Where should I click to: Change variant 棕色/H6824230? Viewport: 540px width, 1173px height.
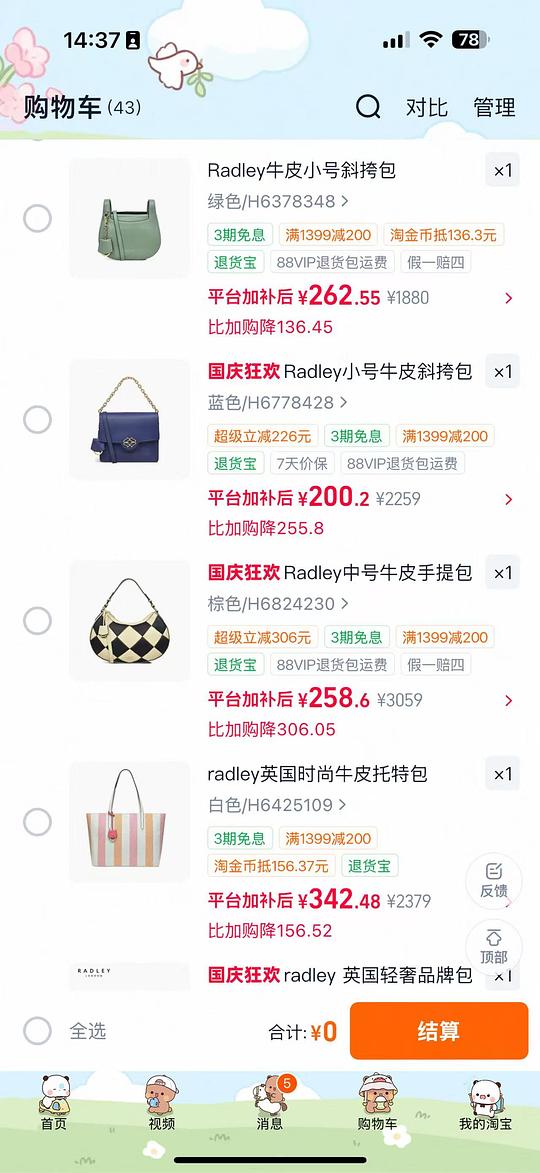[277, 604]
